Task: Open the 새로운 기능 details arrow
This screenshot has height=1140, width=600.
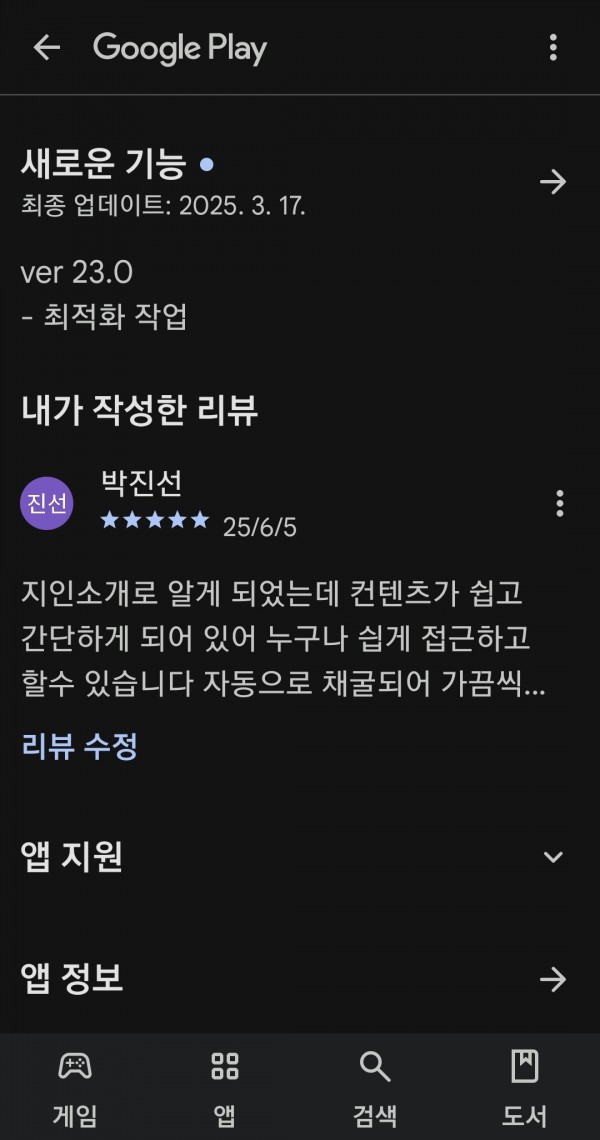Action: (553, 182)
